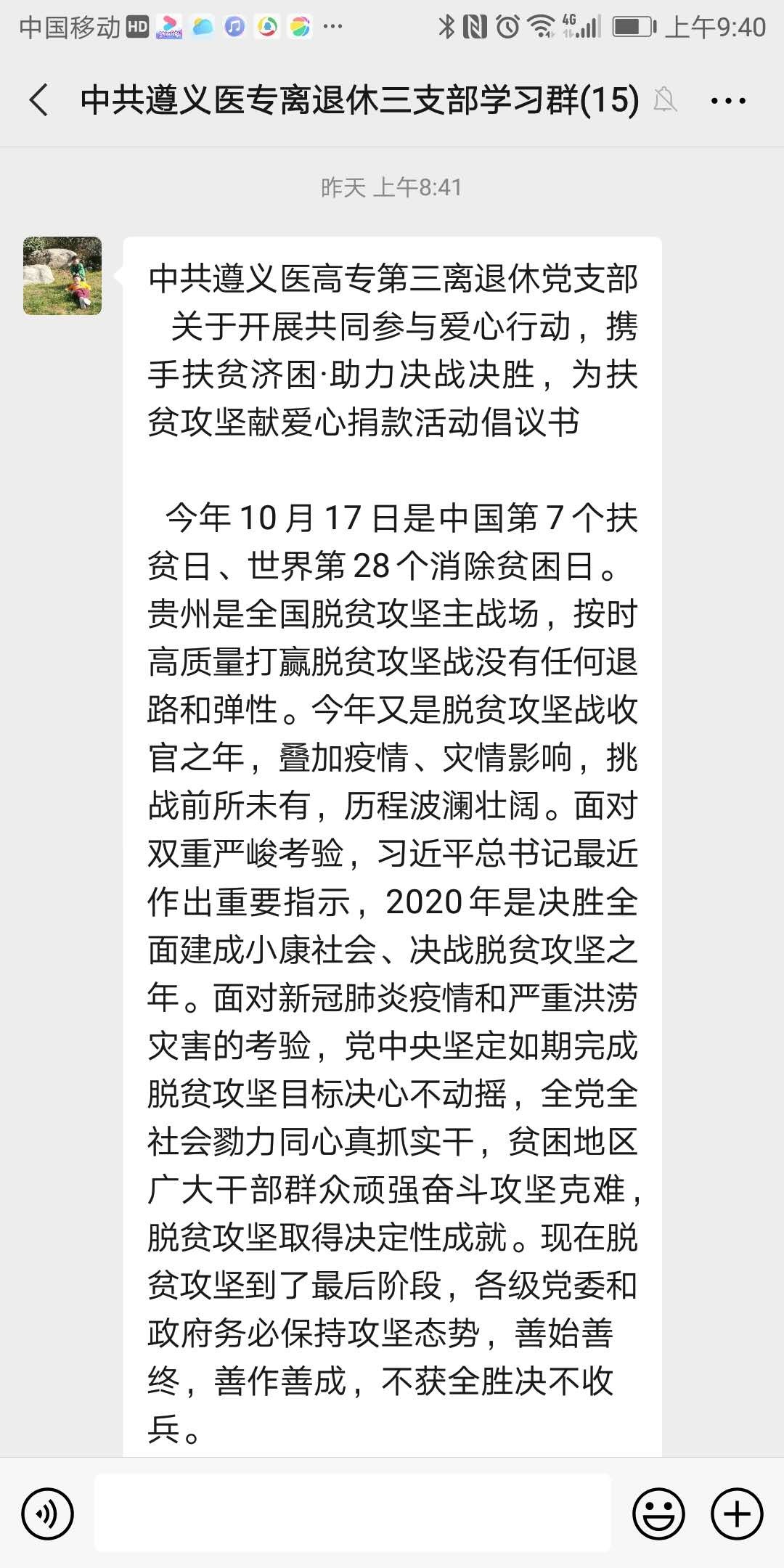Open the emoji picker
The image size is (784, 1568).
(658, 1514)
